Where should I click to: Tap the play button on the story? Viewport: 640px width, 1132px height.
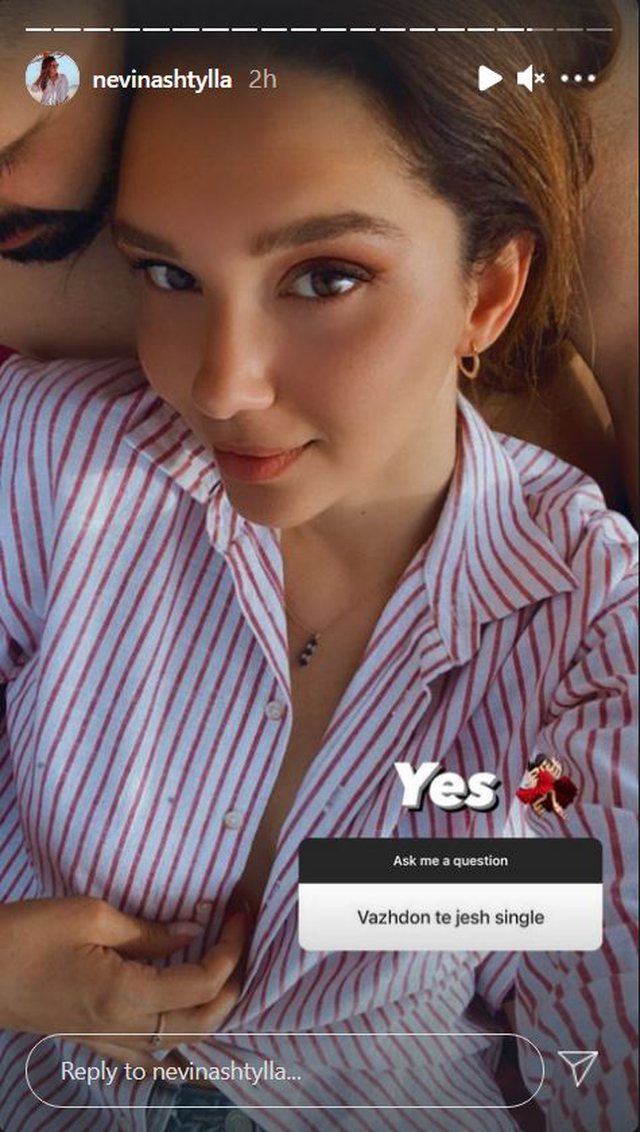[489, 78]
